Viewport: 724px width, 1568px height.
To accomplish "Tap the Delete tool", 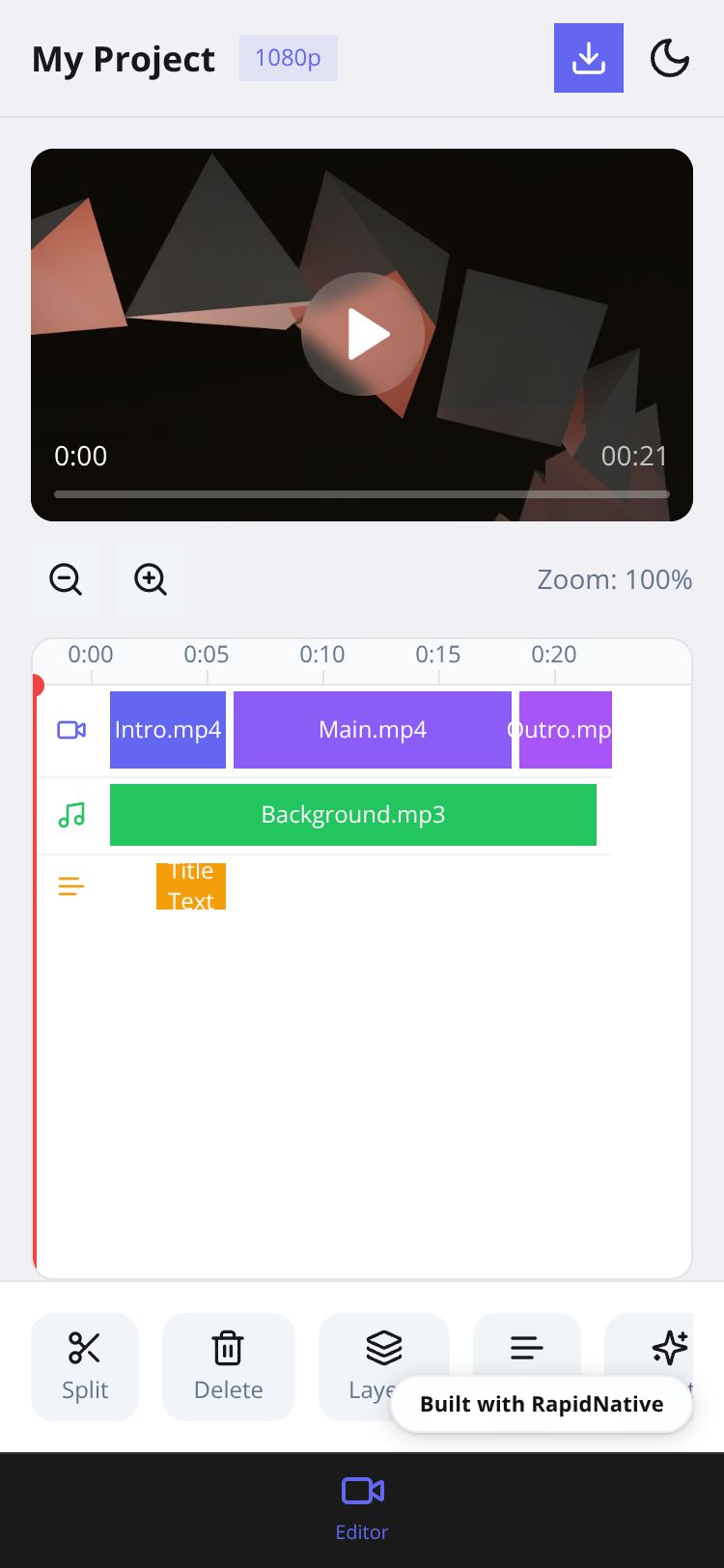I will 228,1365.
